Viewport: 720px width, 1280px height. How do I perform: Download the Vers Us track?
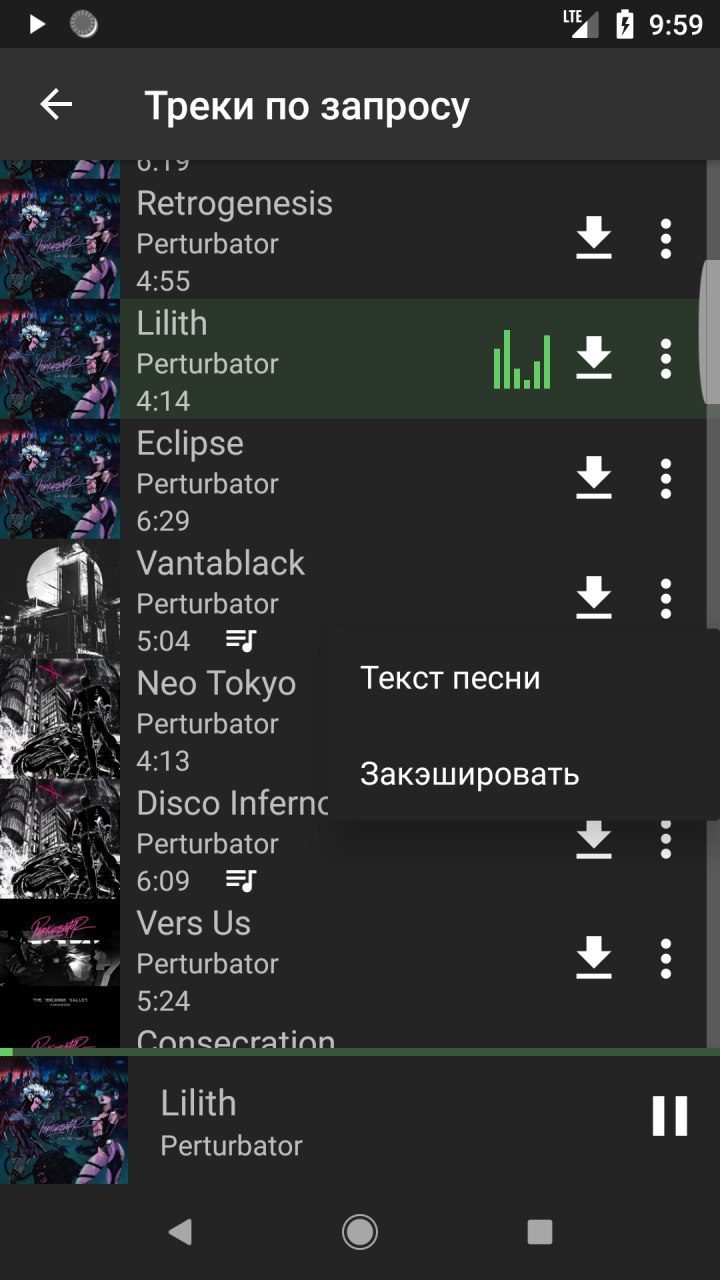click(x=594, y=959)
